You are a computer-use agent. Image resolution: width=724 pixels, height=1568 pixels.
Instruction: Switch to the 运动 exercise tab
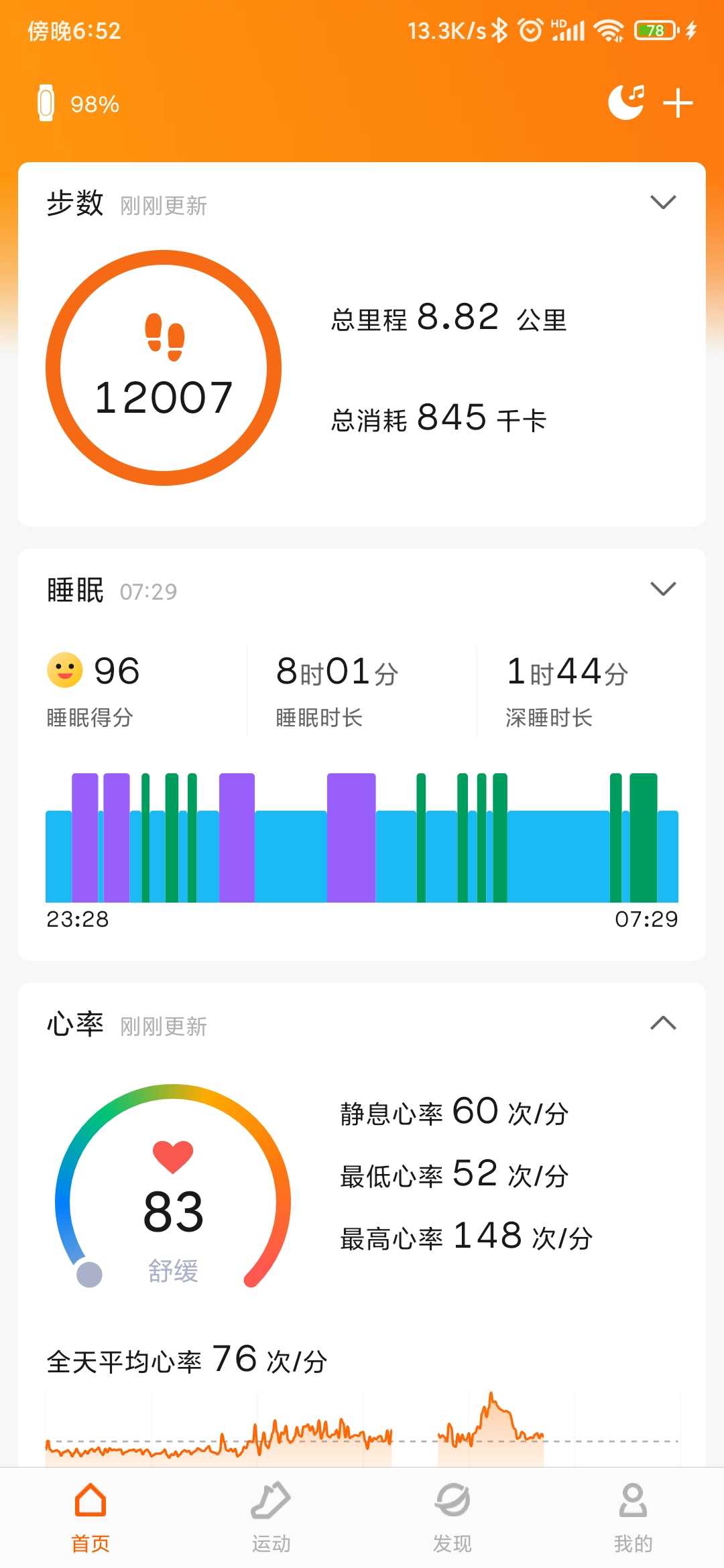tap(271, 1518)
